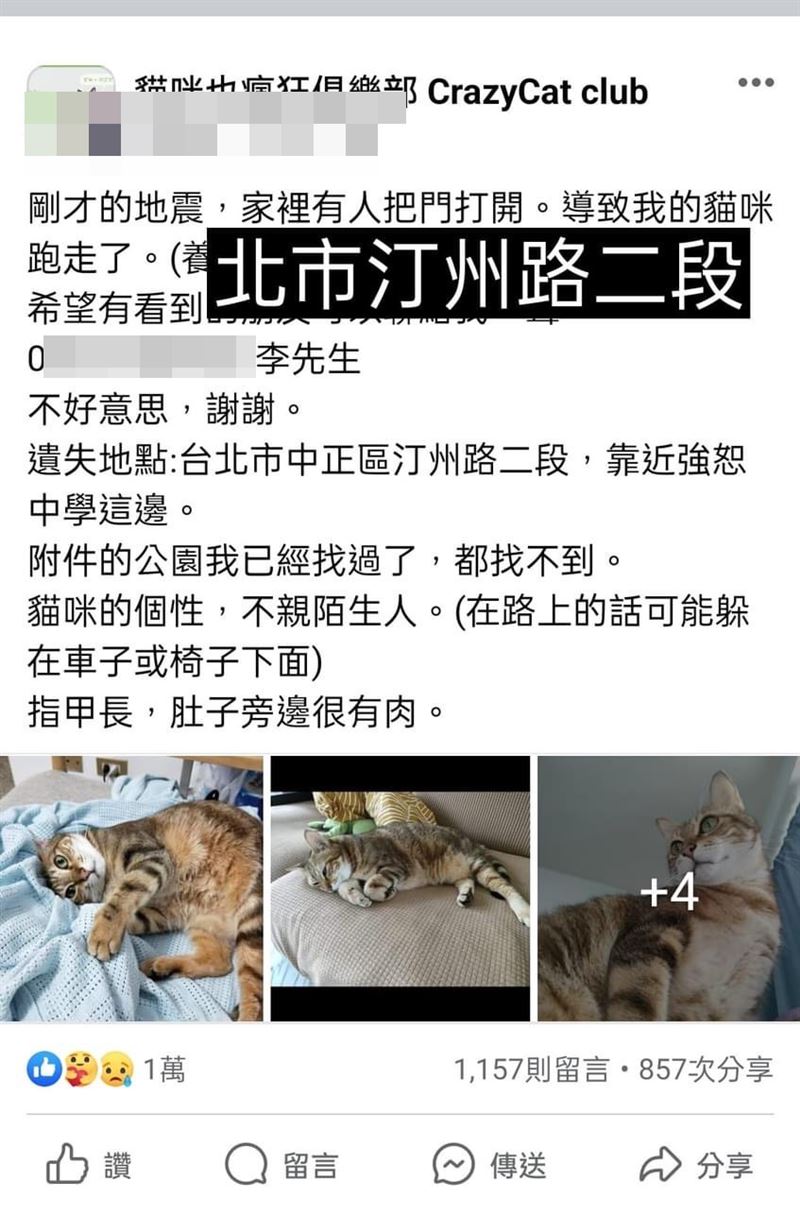800x1215 pixels.
Task: Open the +4 more photos tile
Action: (x=668, y=888)
